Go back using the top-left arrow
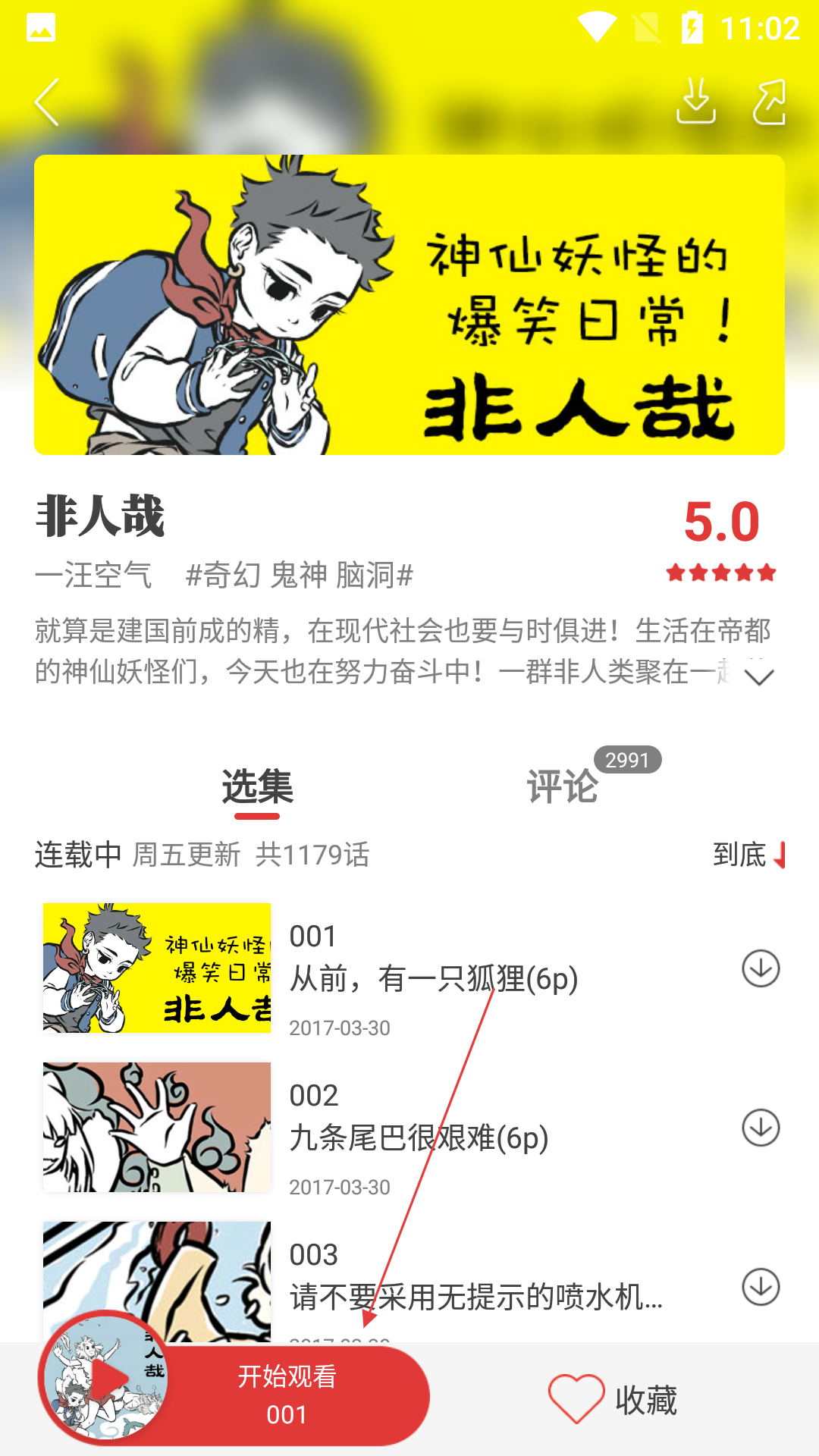 47,102
